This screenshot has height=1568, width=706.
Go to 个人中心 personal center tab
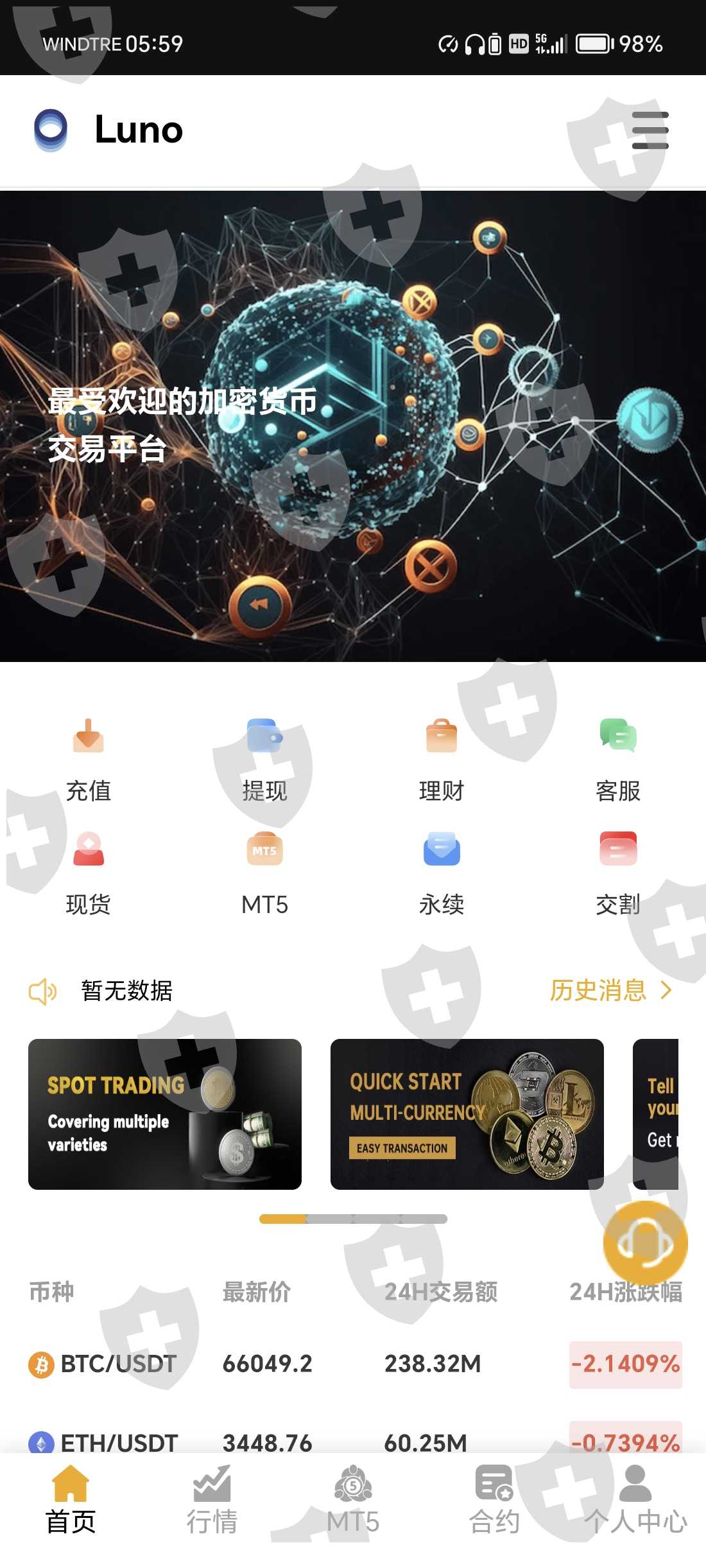point(635,1499)
